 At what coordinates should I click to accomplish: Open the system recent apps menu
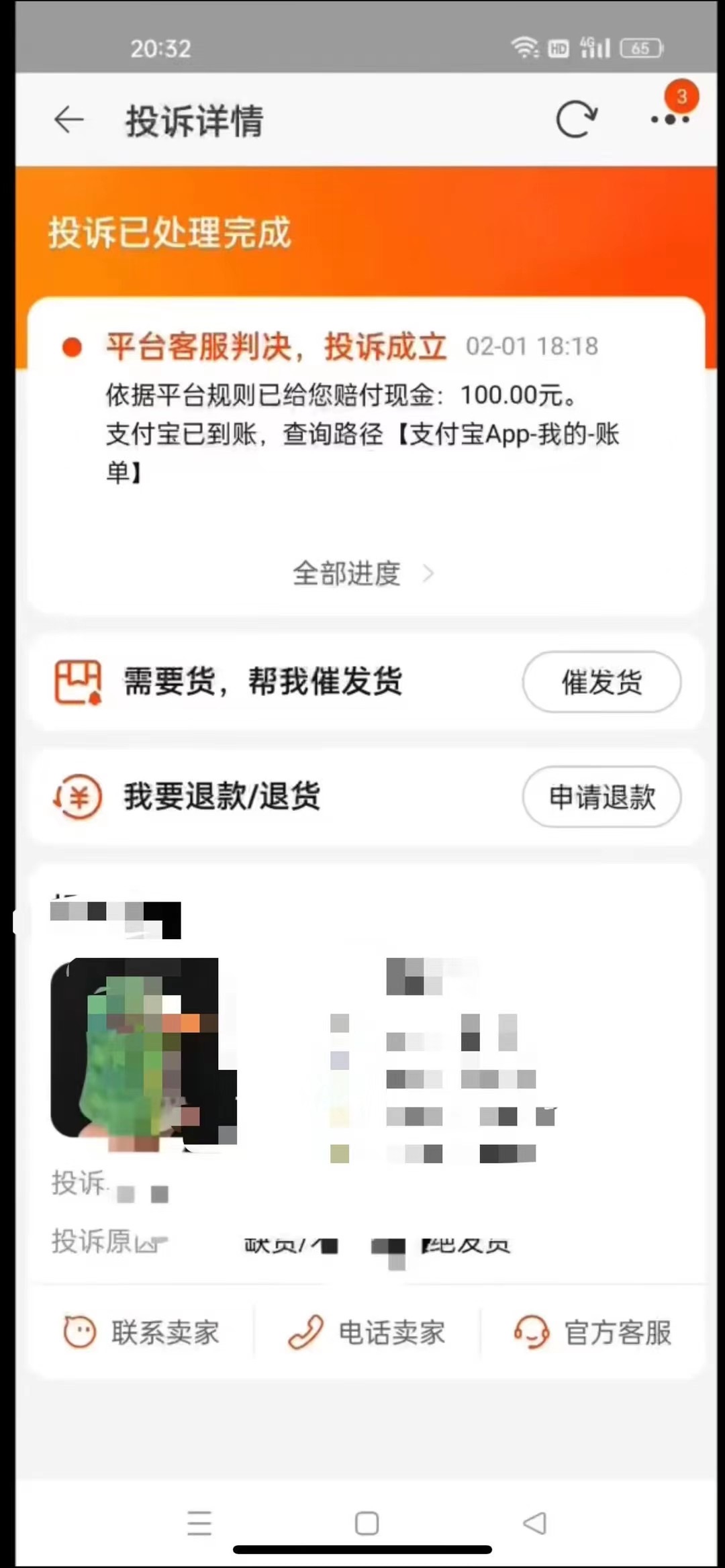pos(199,1523)
